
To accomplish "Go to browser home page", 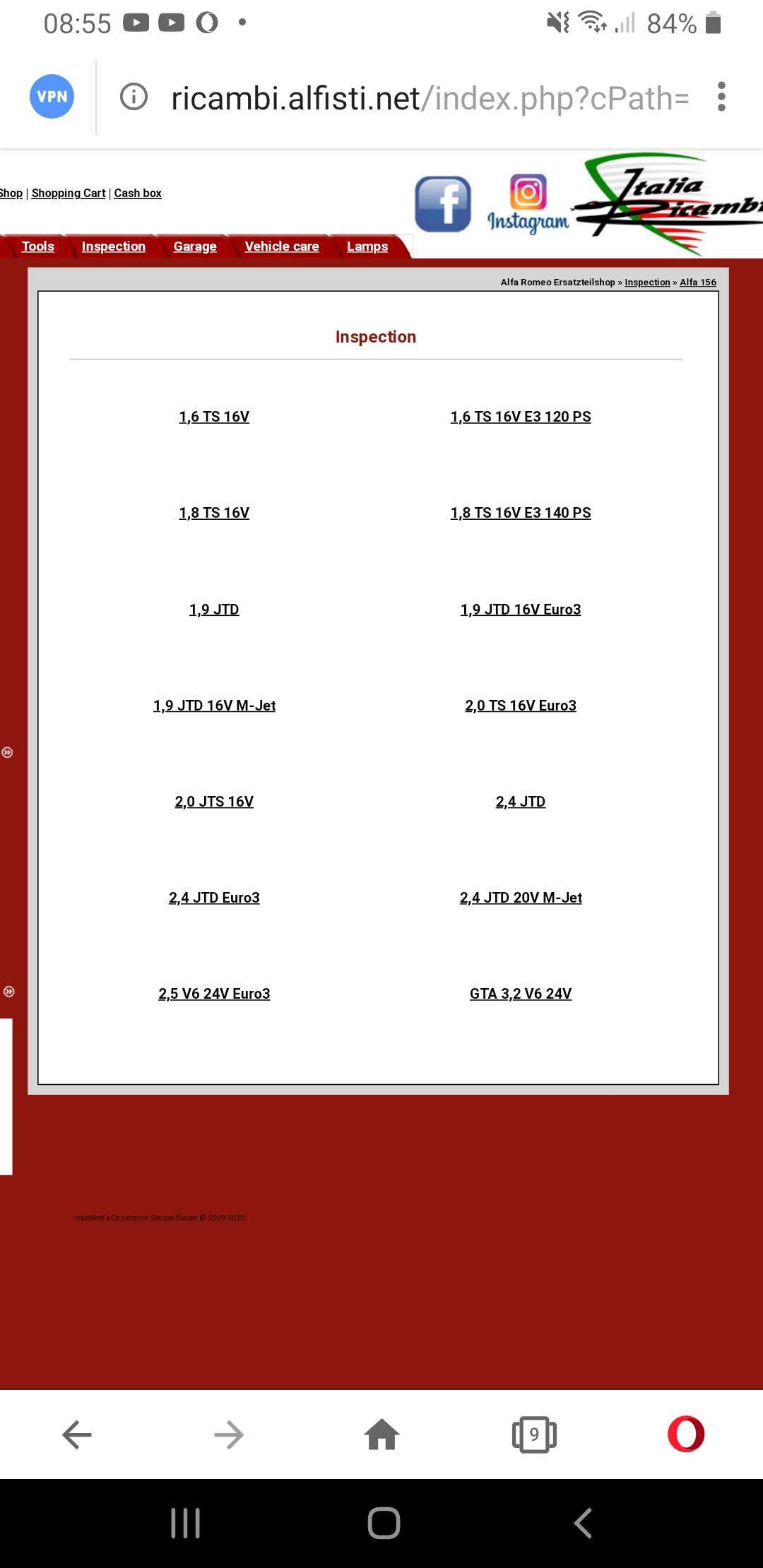I will point(381,1435).
